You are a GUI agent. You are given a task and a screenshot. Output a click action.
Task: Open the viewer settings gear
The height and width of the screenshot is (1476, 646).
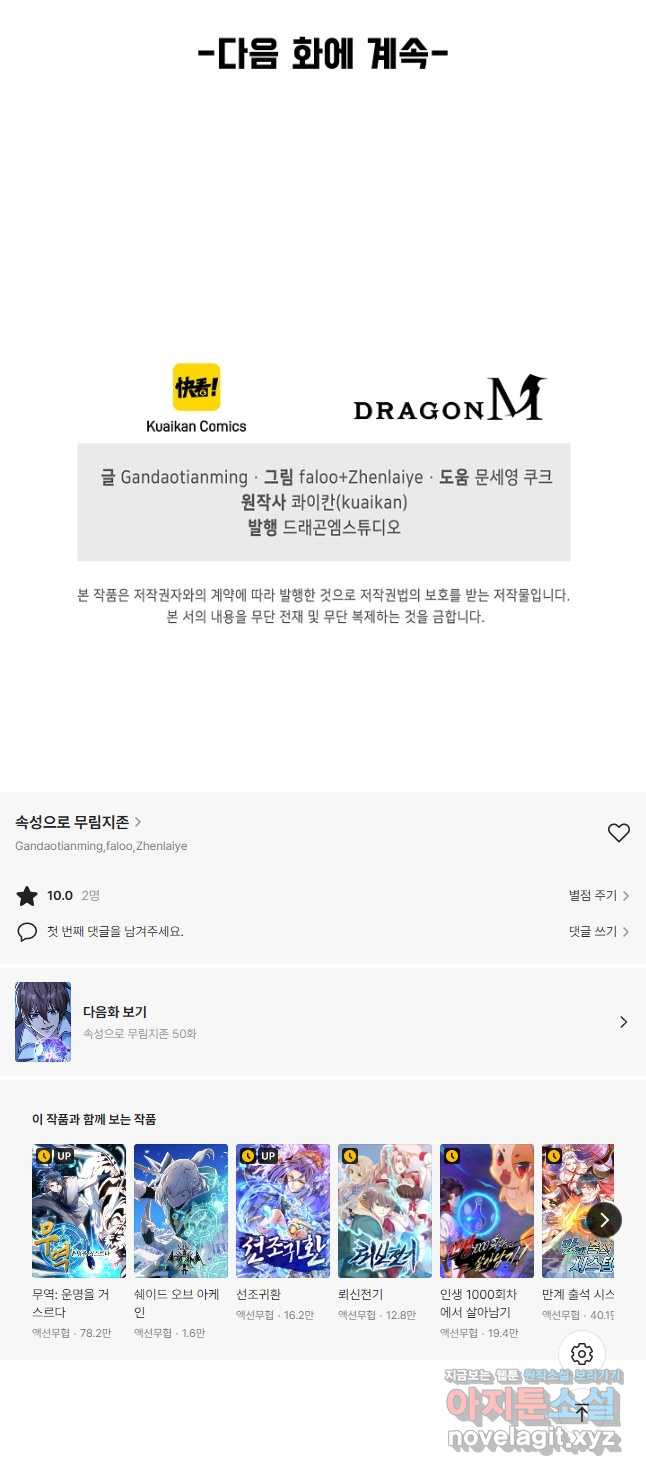tap(582, 1354)
